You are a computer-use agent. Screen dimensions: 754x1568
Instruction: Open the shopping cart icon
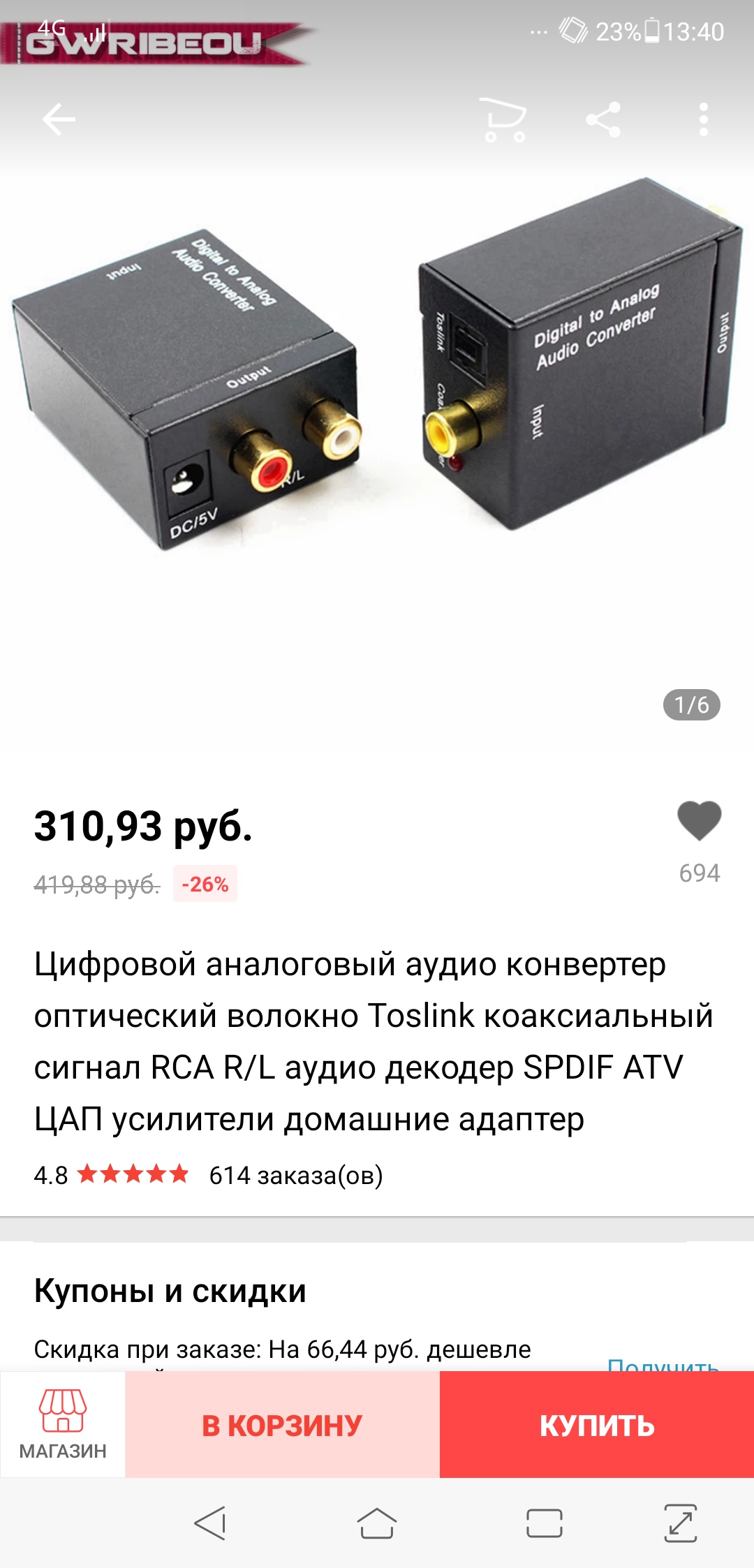coord(503,120)
